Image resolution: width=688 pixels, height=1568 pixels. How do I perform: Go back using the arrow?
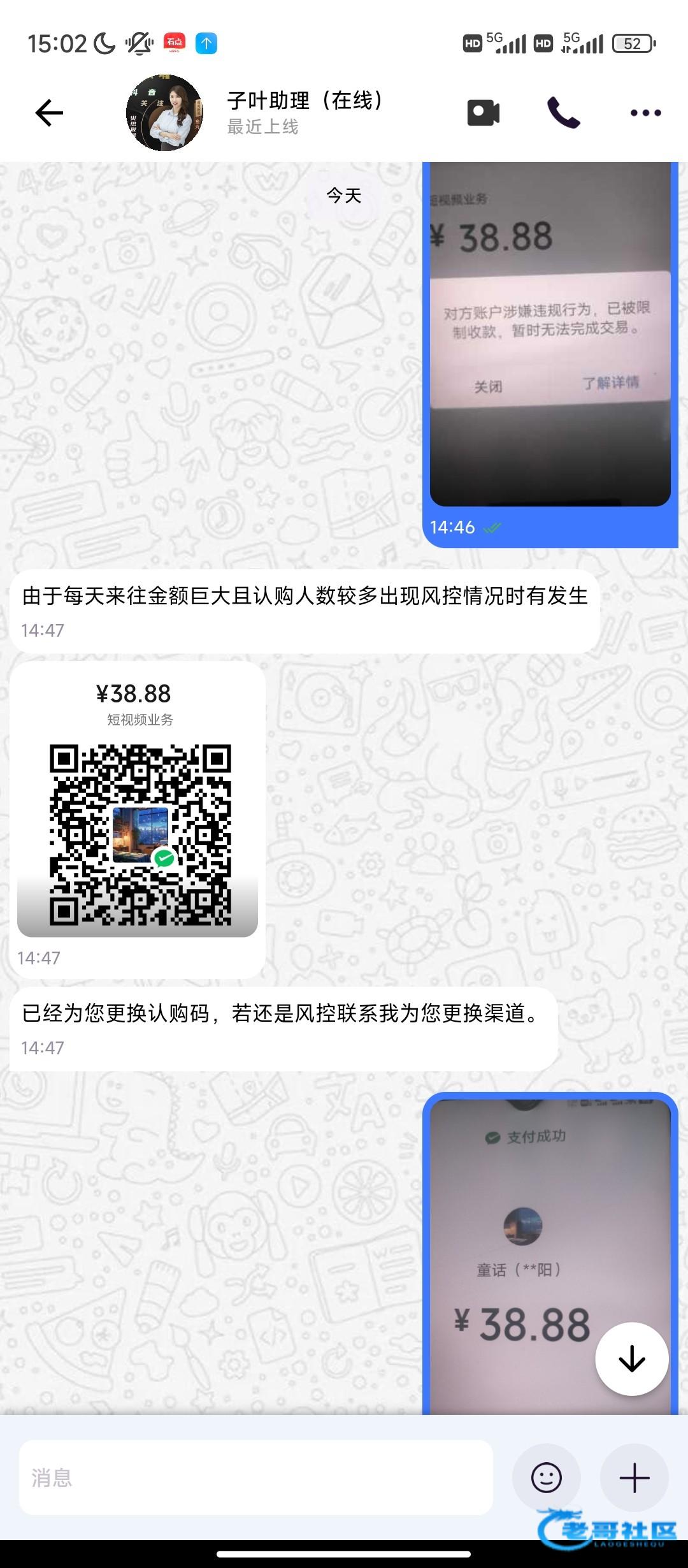click(x=49, y=113)
